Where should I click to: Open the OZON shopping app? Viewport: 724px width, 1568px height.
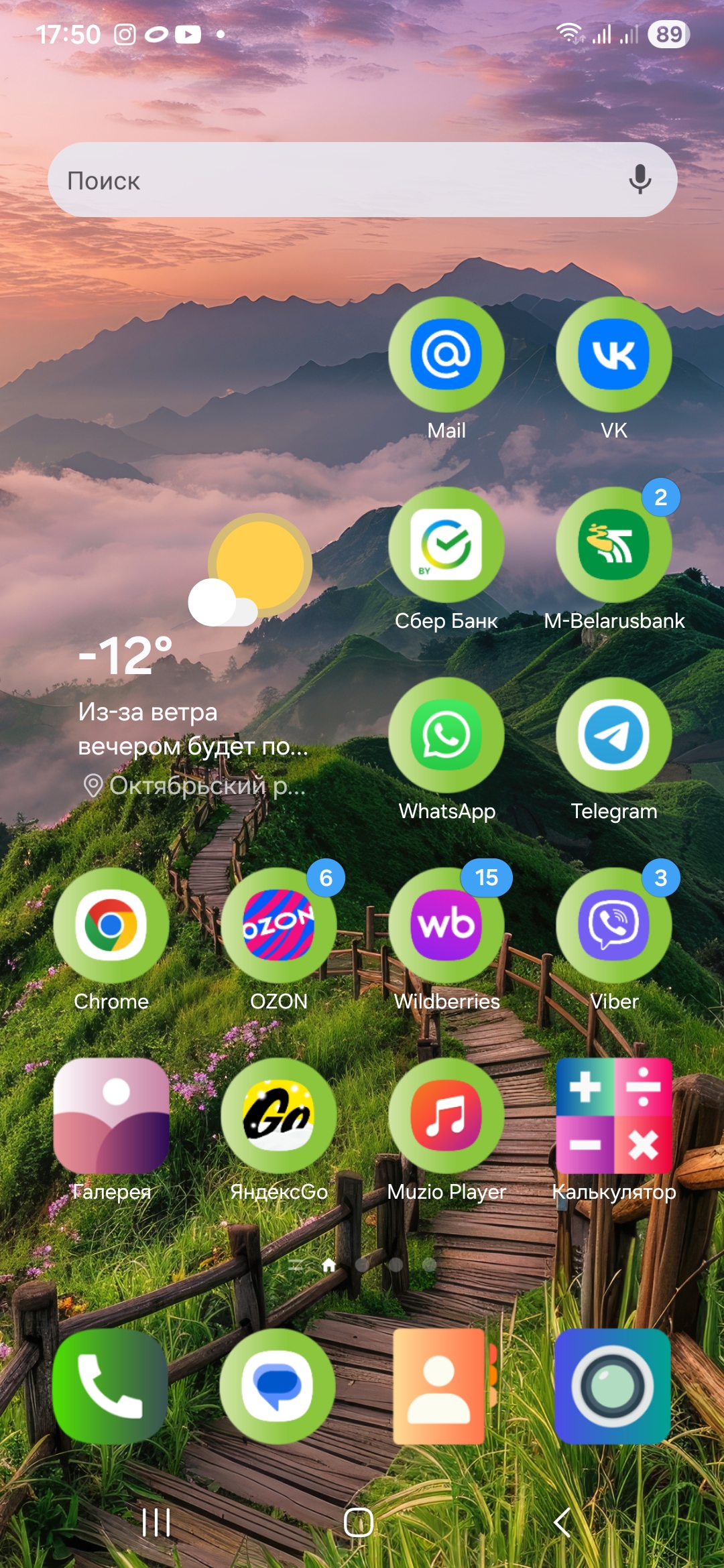[279, 925]
